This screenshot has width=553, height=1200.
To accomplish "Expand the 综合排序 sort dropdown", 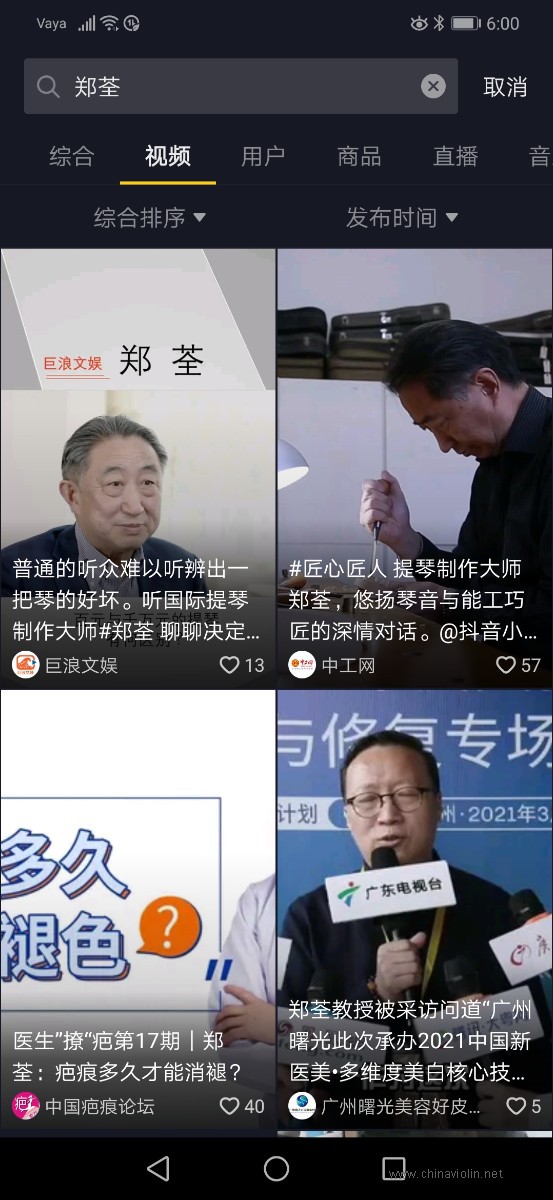I will [150, 217].
